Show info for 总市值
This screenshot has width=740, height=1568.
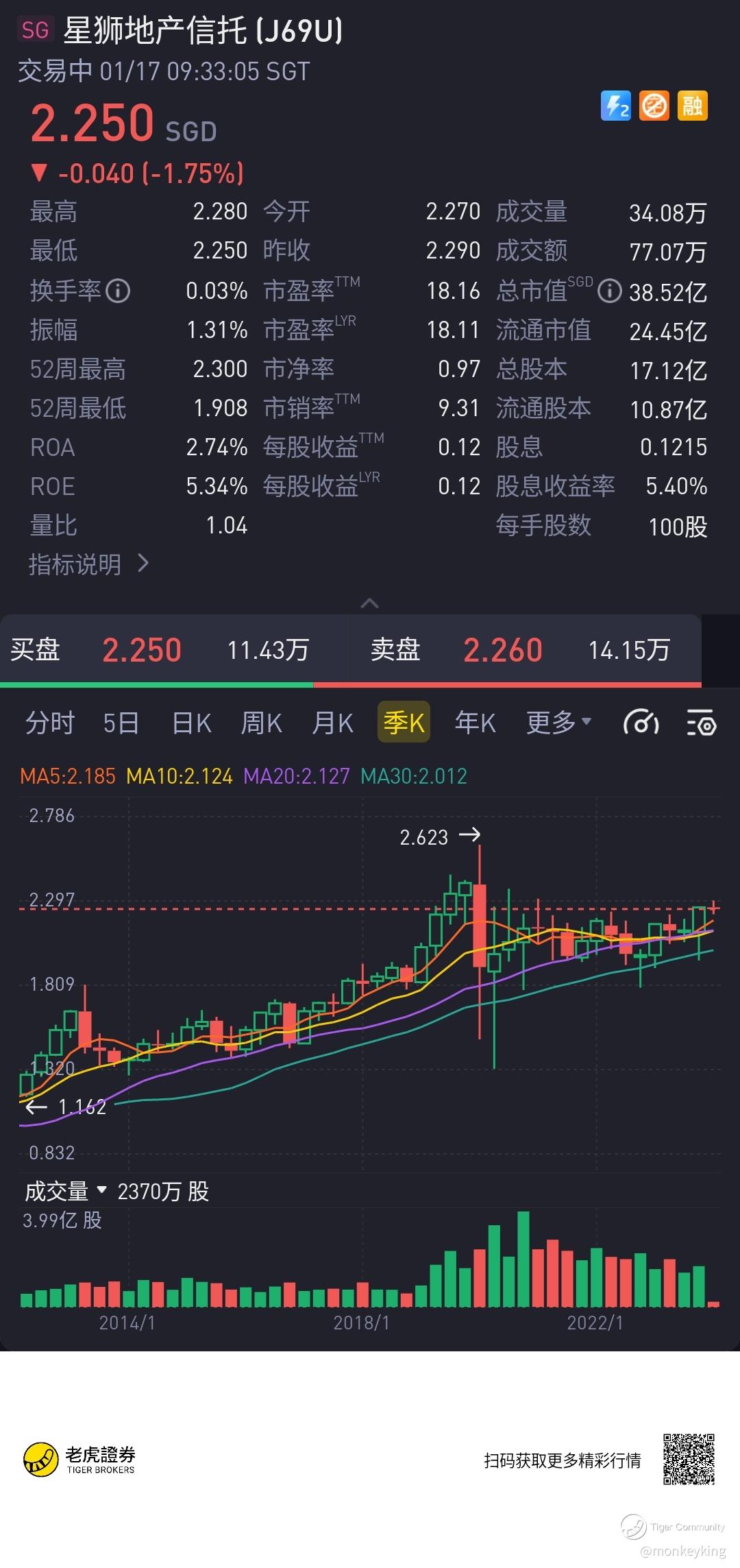click(609, 291)
